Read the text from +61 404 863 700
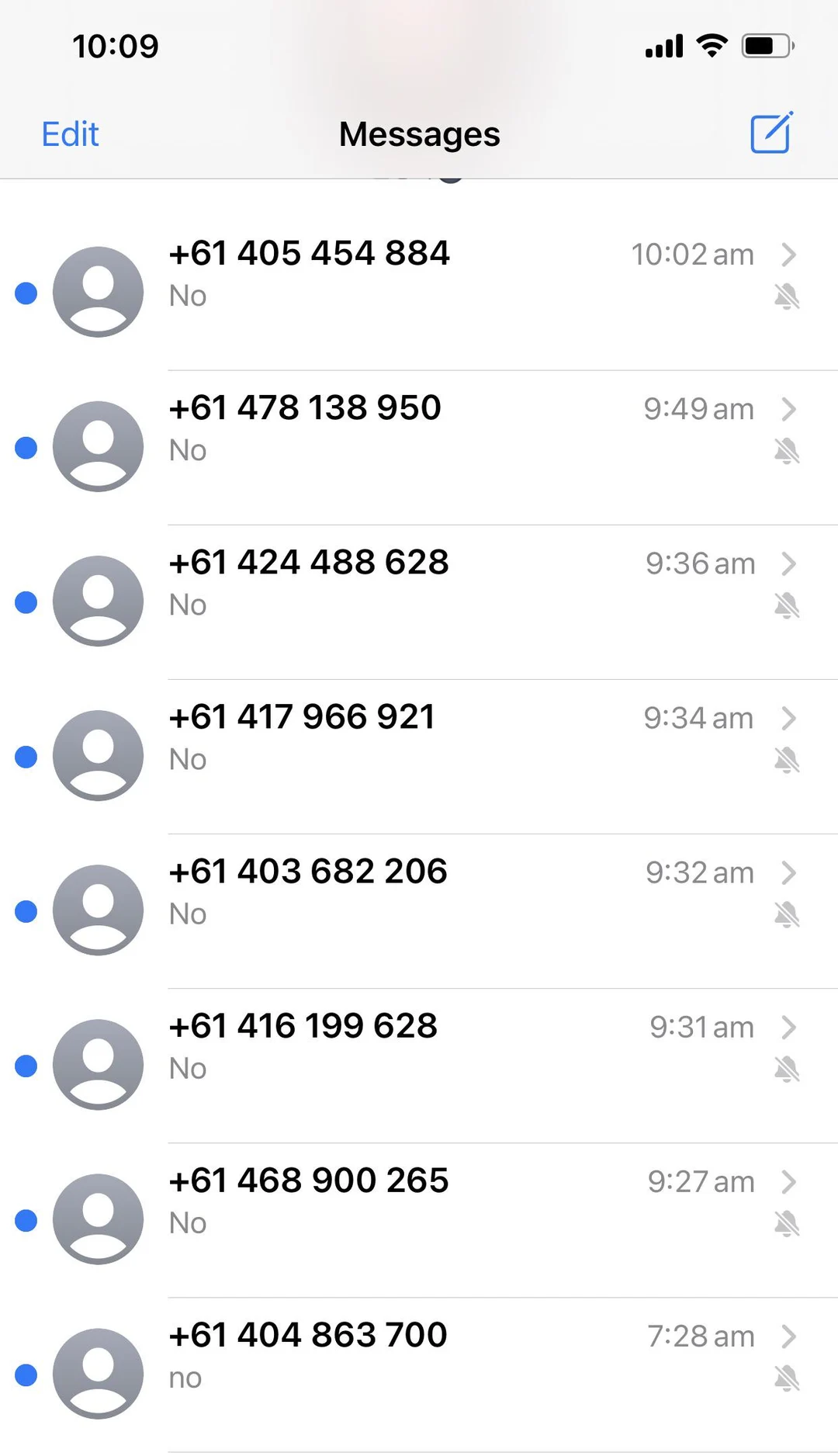Viewport: 838px width, 1456px height. (419, 1356)
